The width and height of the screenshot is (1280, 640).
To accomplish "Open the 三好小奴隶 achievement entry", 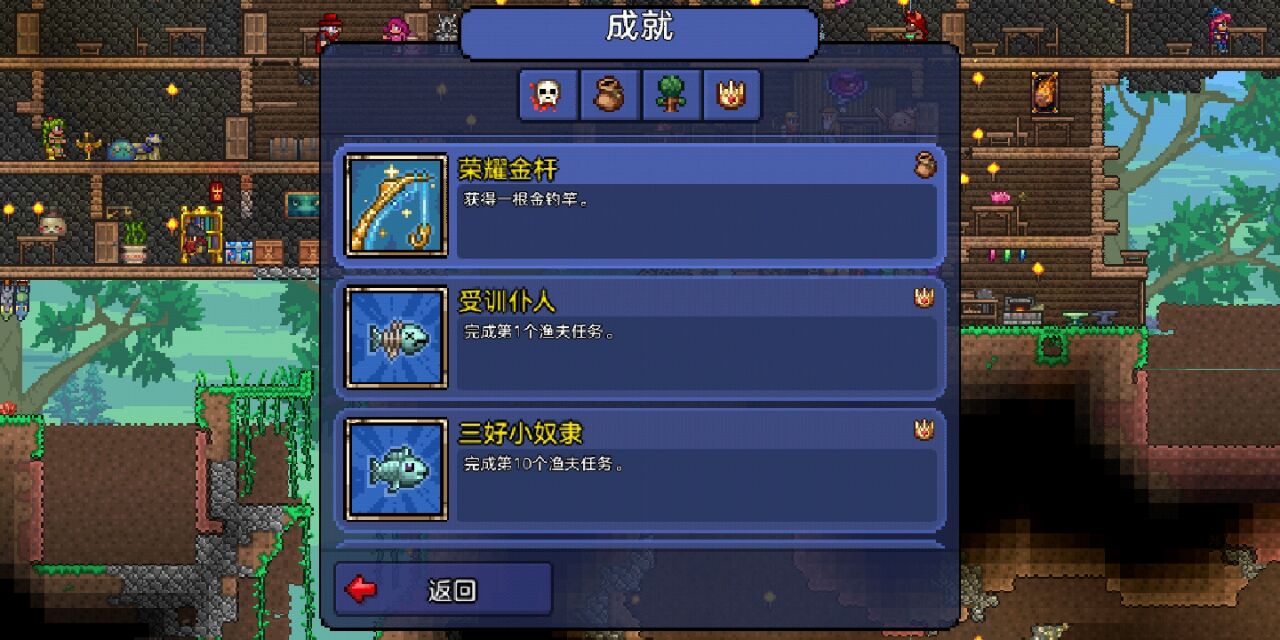I will pos(640,469).
